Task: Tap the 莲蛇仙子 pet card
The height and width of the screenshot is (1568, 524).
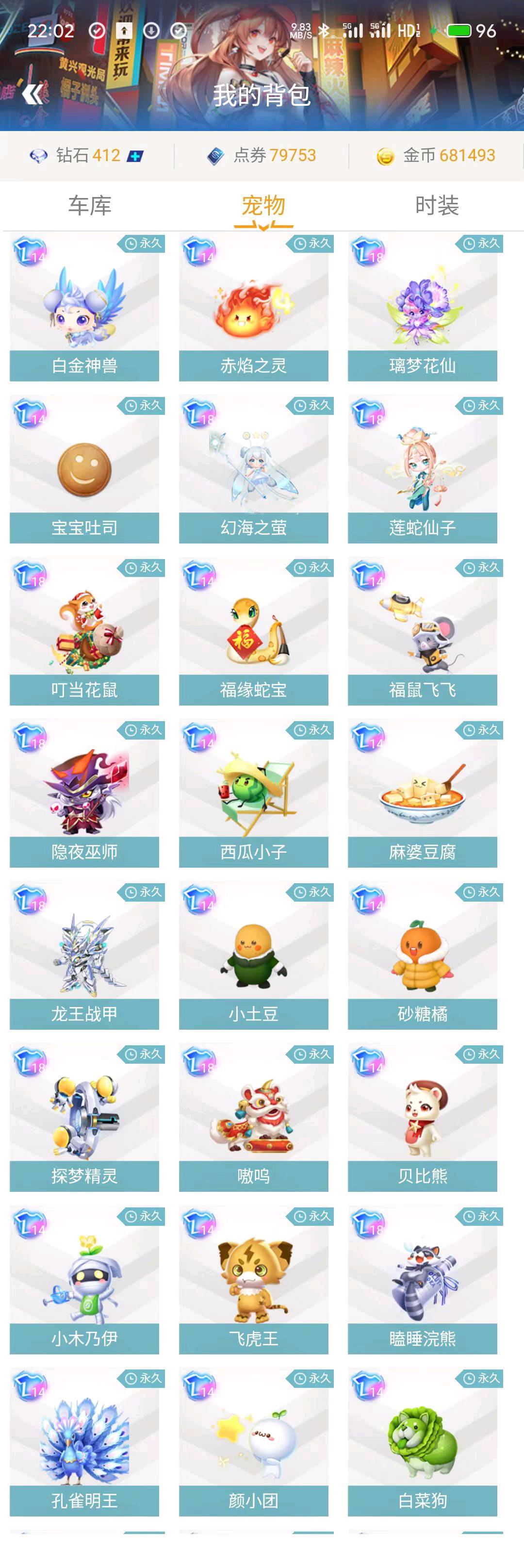Action: (x=423, y=470)
